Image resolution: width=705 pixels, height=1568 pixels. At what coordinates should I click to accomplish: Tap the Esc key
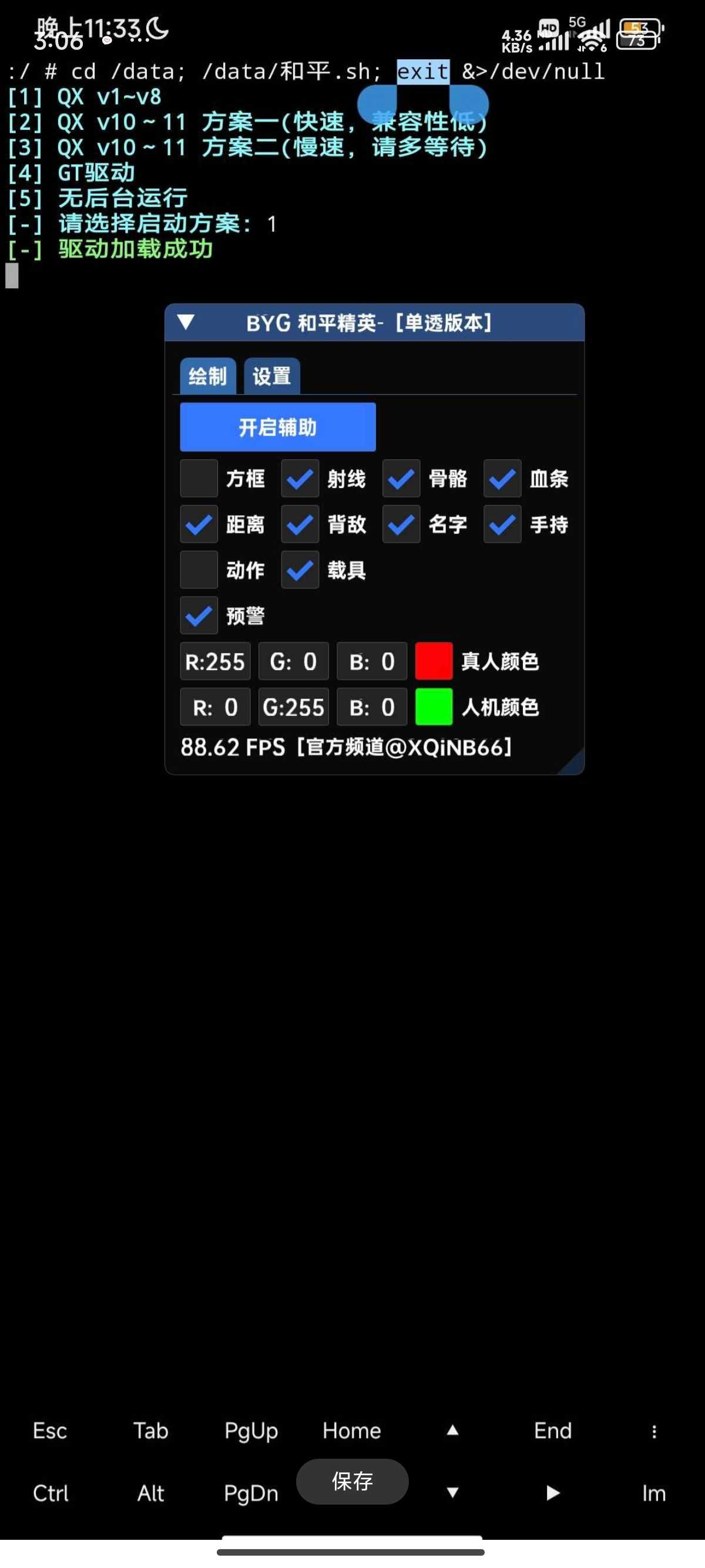(50, 1431)
